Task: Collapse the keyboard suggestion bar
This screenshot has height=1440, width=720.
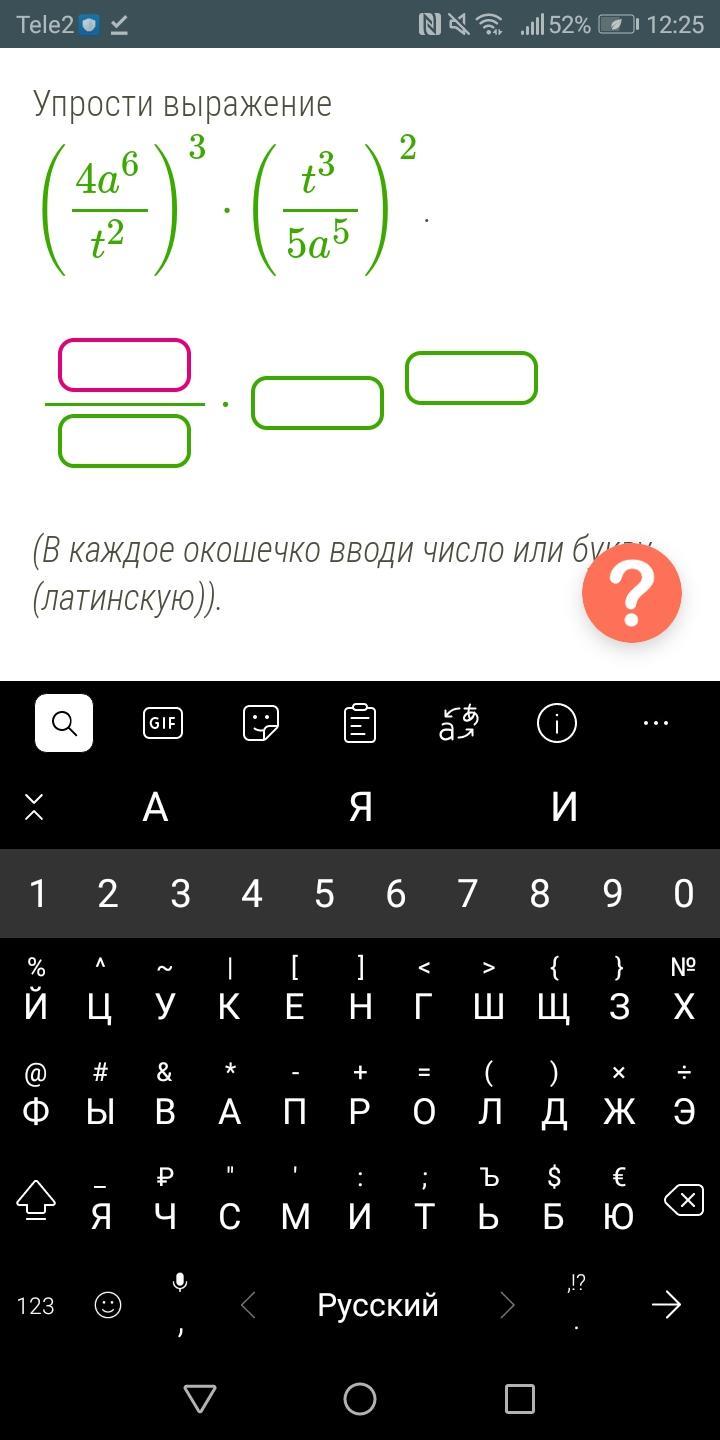Action: [x=34, y=806]
